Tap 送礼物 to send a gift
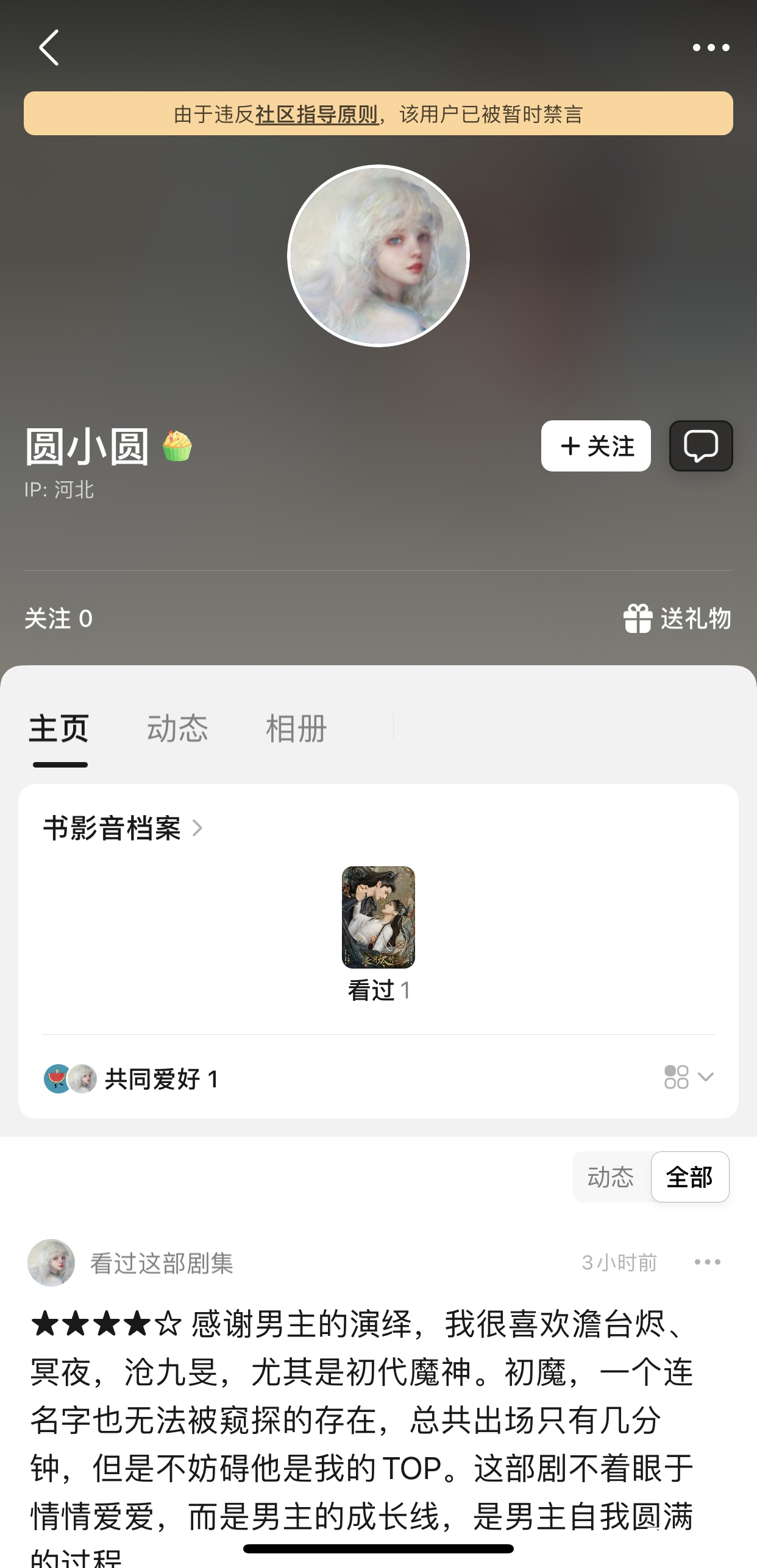Image resolution: width=757 pixels, height=1568 pixels. (x=677, y=619)
